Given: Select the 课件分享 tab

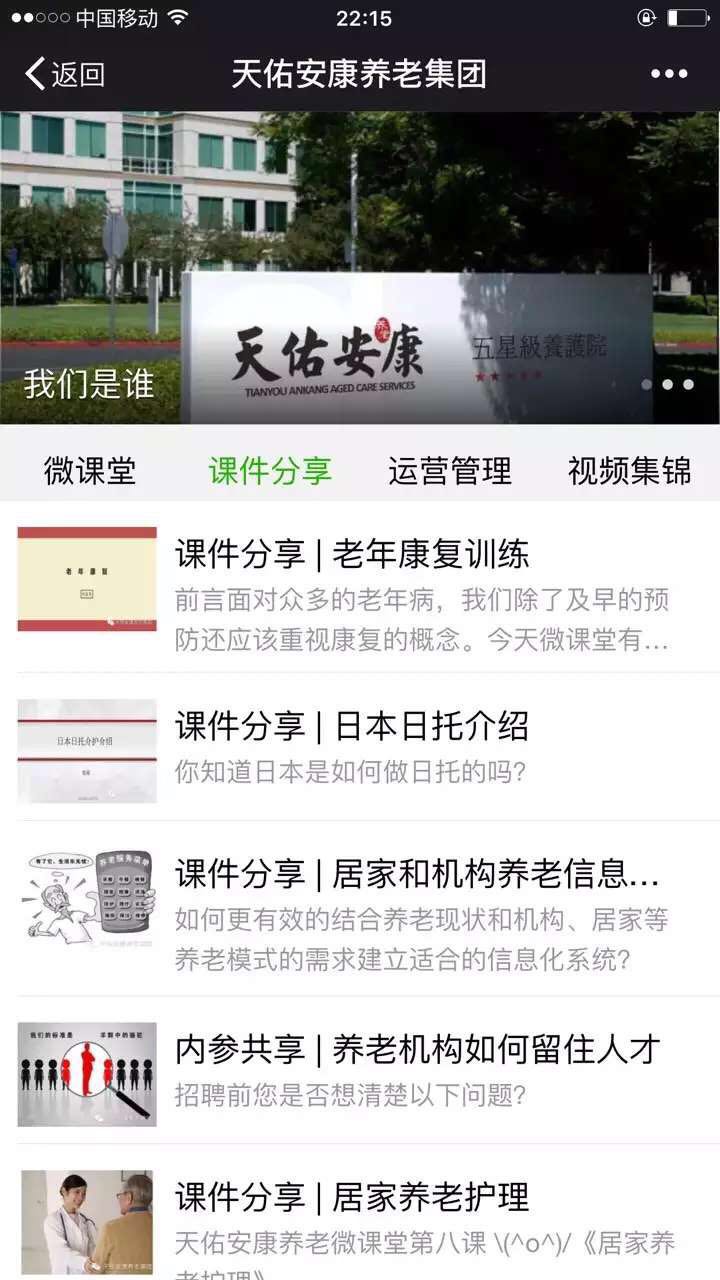Looking at the screenshot, I should click(270, 470).
